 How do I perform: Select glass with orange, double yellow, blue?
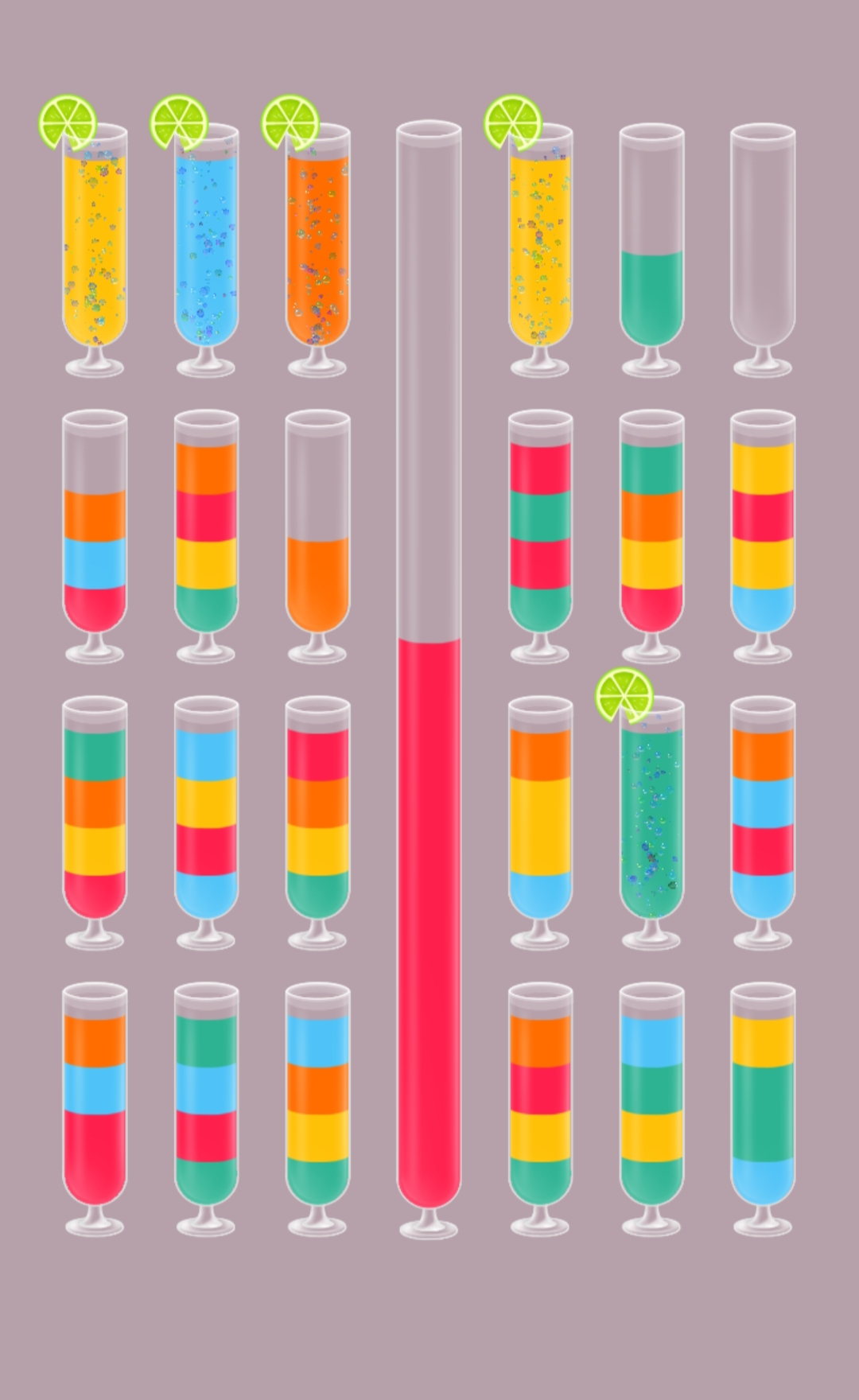coord(540,822)
